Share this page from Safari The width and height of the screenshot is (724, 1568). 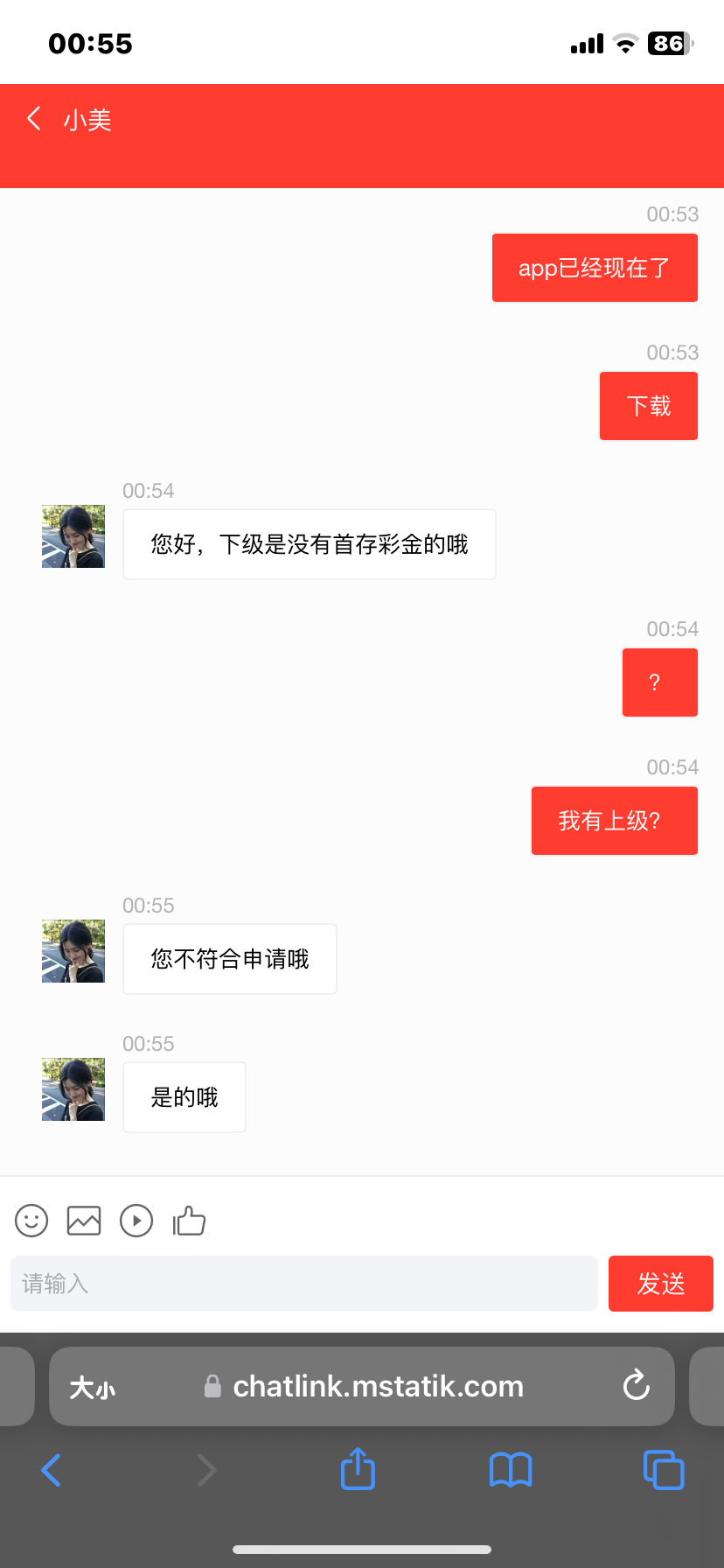358,1469
